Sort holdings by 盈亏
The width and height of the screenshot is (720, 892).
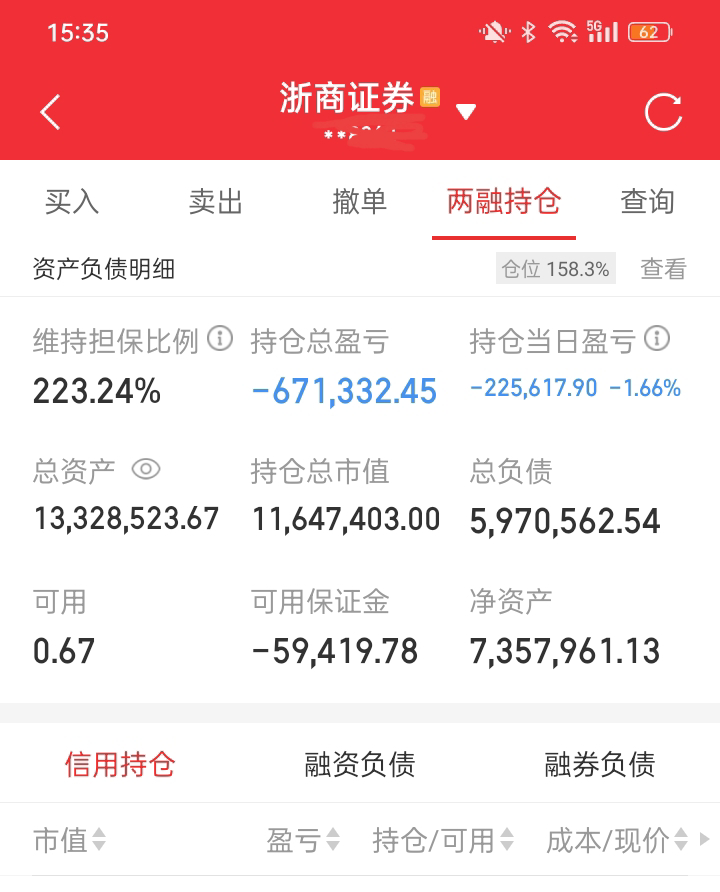(303, 841)
